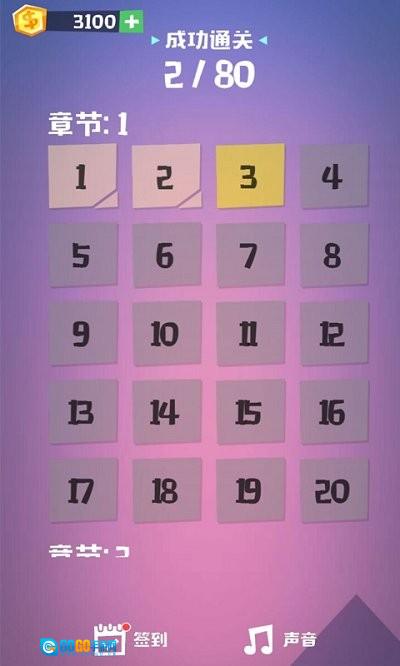Choose level 7 tile
This screenshot has width=400, height=666.
[251, 255]
